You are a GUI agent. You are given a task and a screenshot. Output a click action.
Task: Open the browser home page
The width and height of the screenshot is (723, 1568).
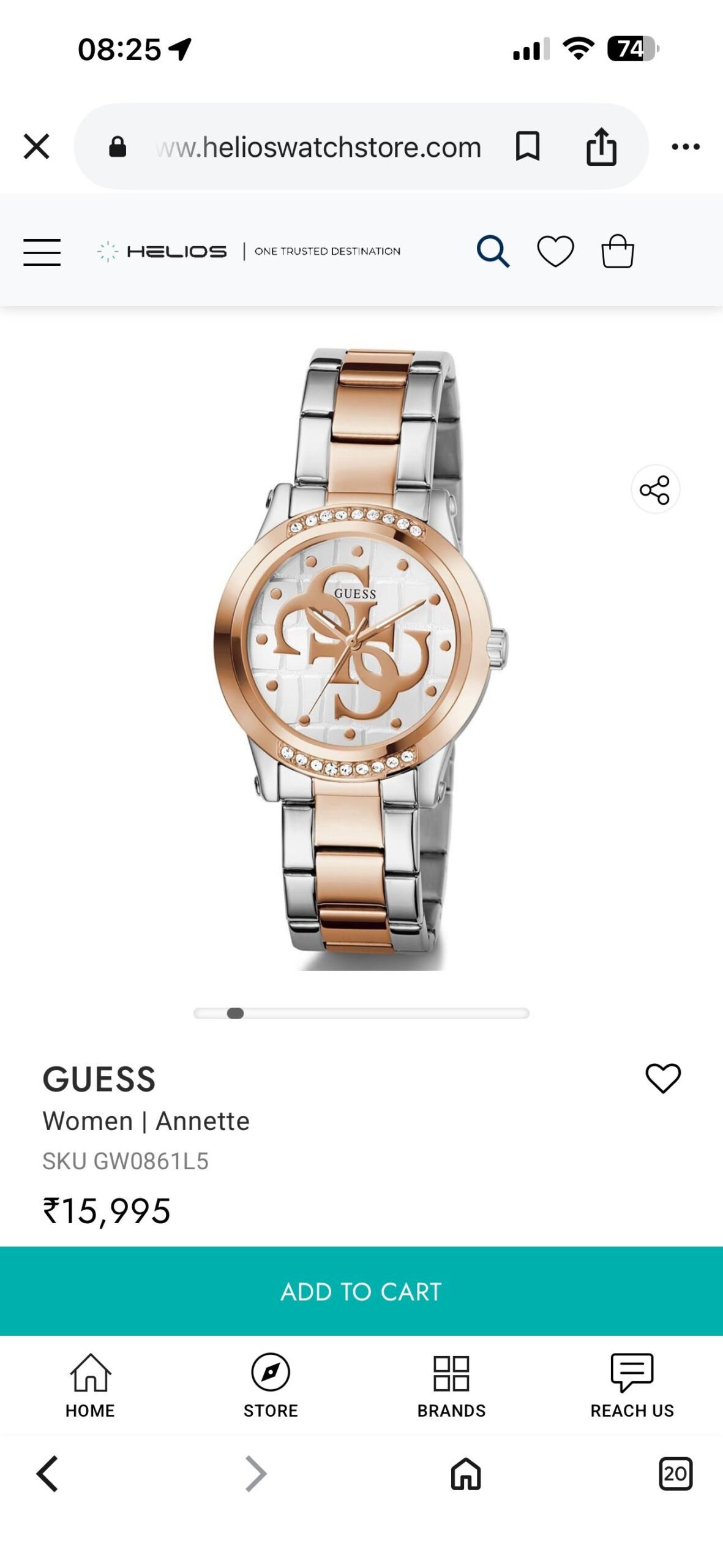[466, 1473]
